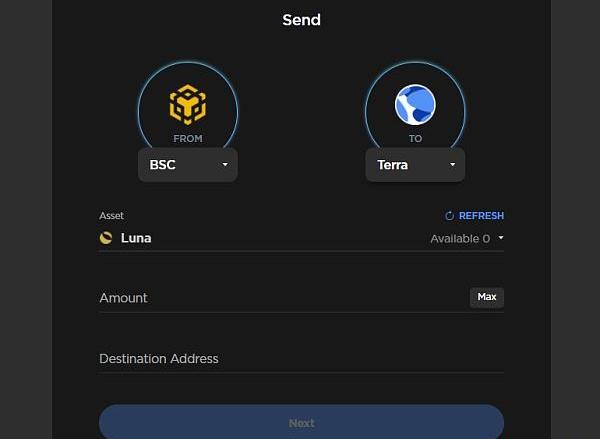Tap Max to fill the amount
The height and width of the screenshot is (439, 600).
pyautogui.click(x=486, y=297)
